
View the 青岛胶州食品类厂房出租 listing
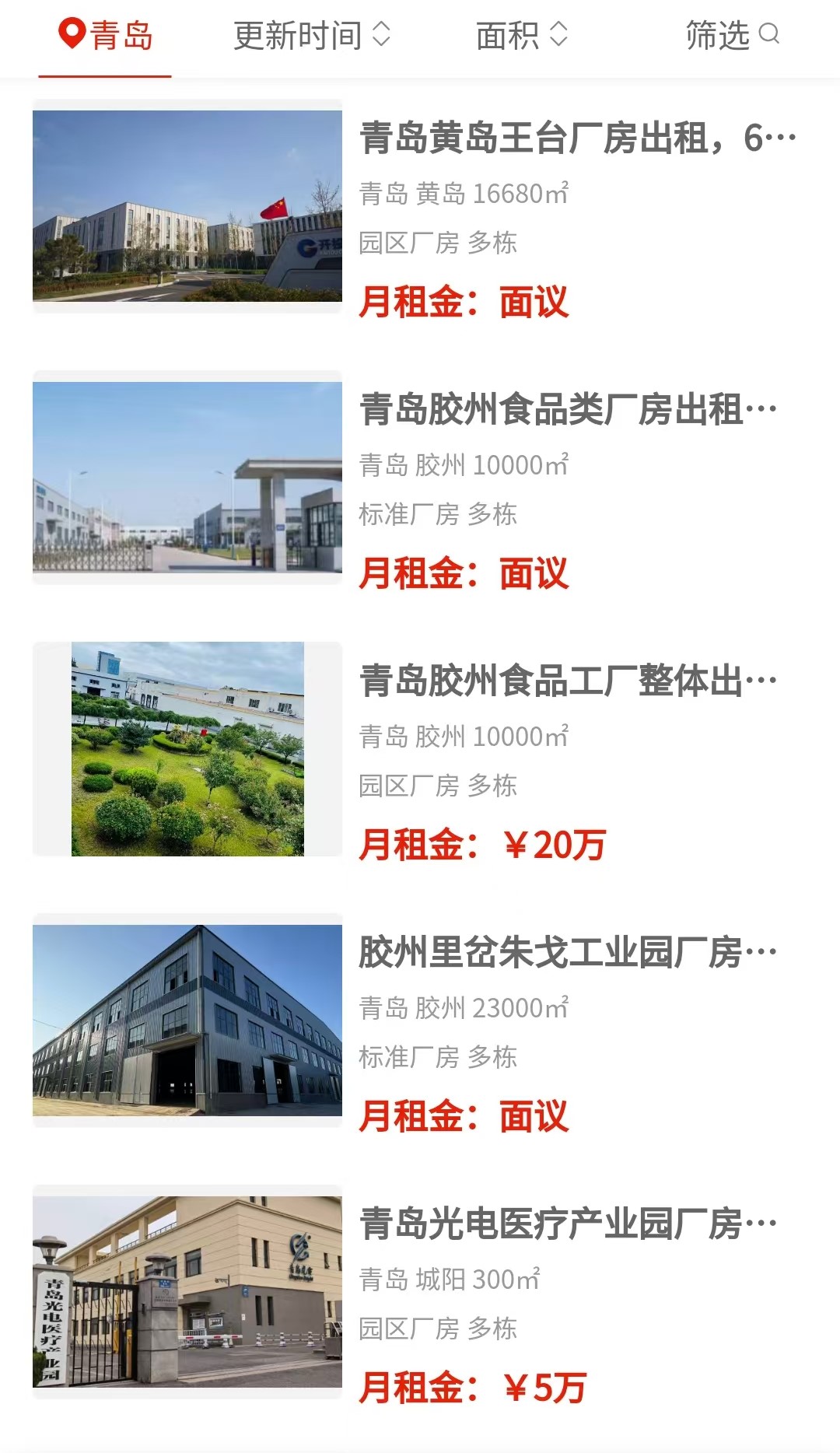(x=568, y=410)
